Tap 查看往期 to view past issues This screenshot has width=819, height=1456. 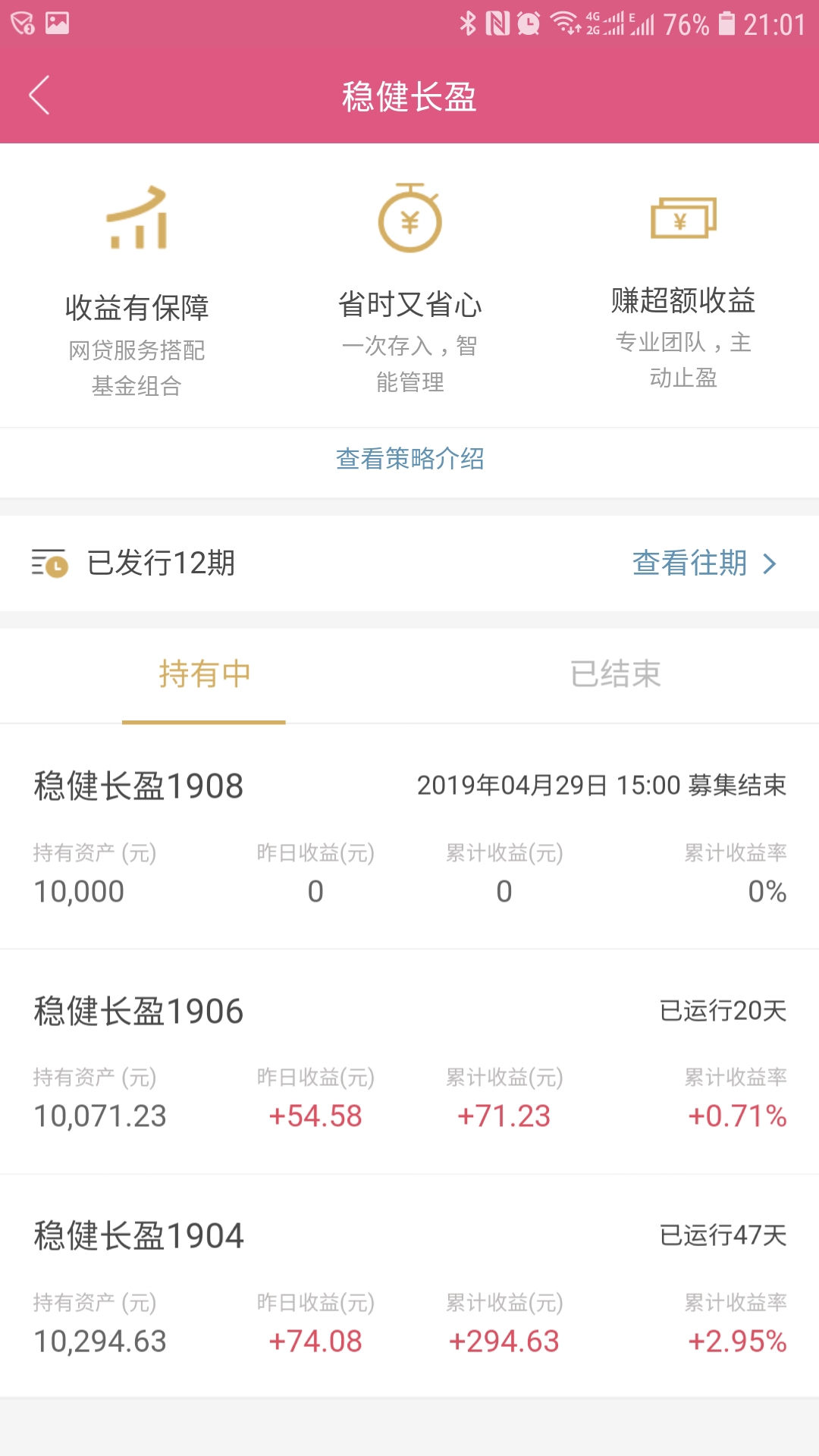click(x=704, y=563)
